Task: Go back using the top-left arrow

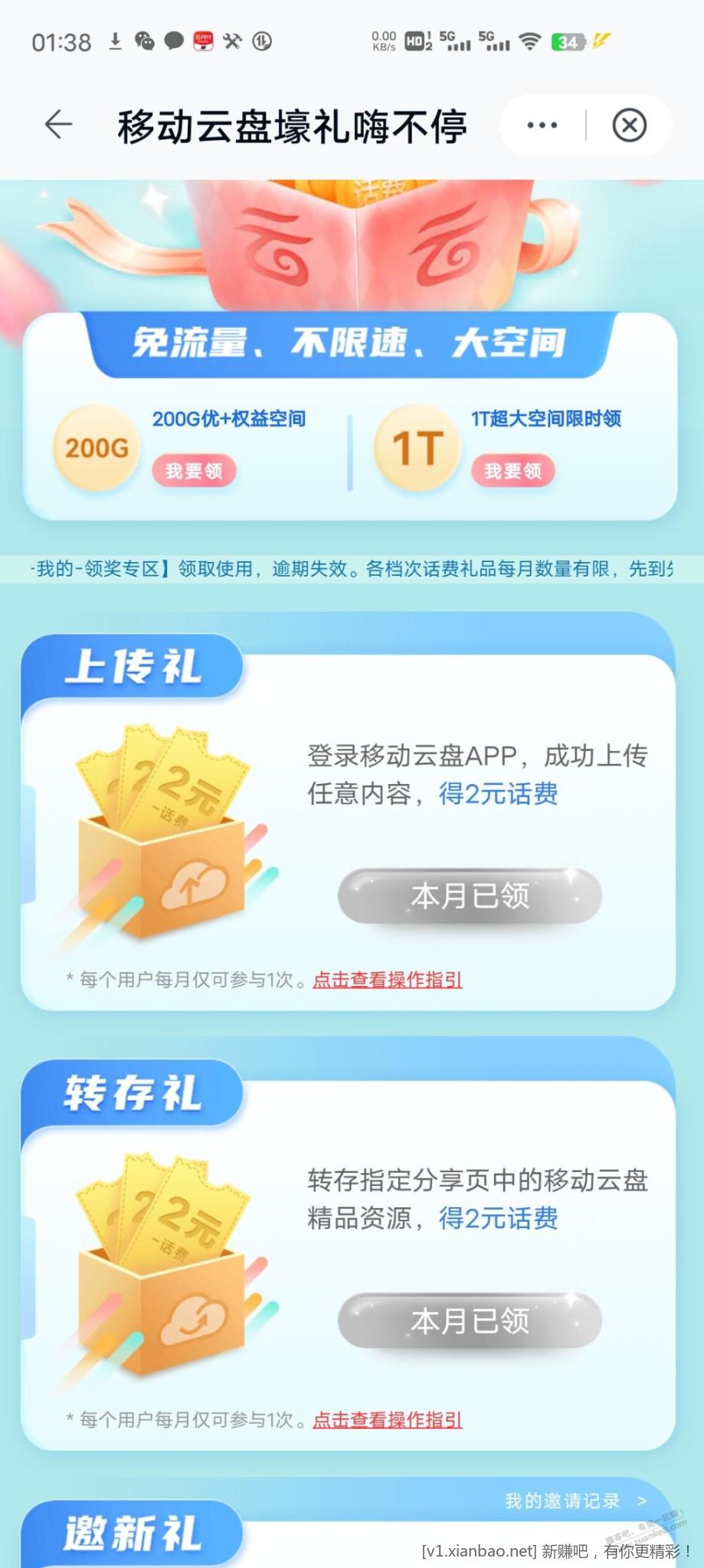Action: [58, 125]
